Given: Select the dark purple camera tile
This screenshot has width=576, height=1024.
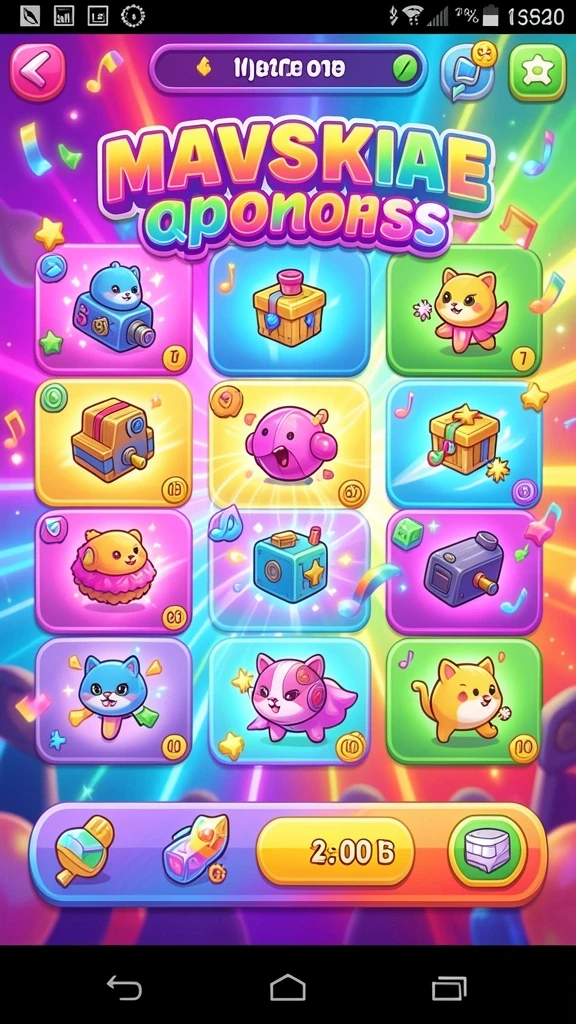Looking at the screenshot, I should click(464, 572).
